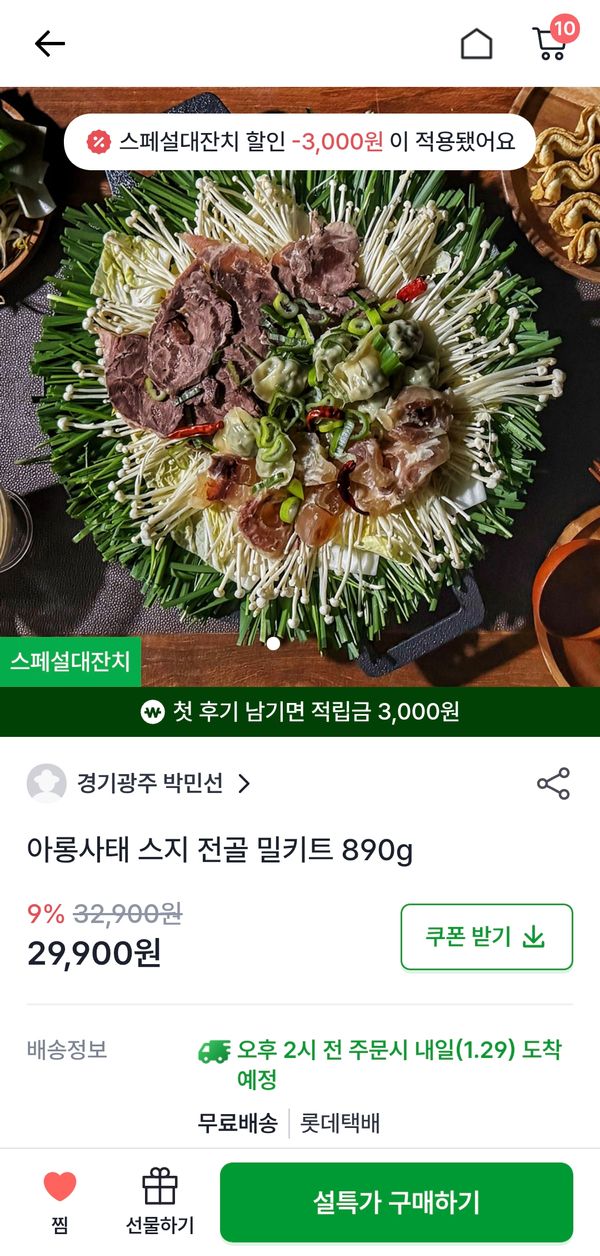This screenshot has height=1256, width=600.
Task: Select 선물하기 to gift this item
Action: pos(160,1199)
